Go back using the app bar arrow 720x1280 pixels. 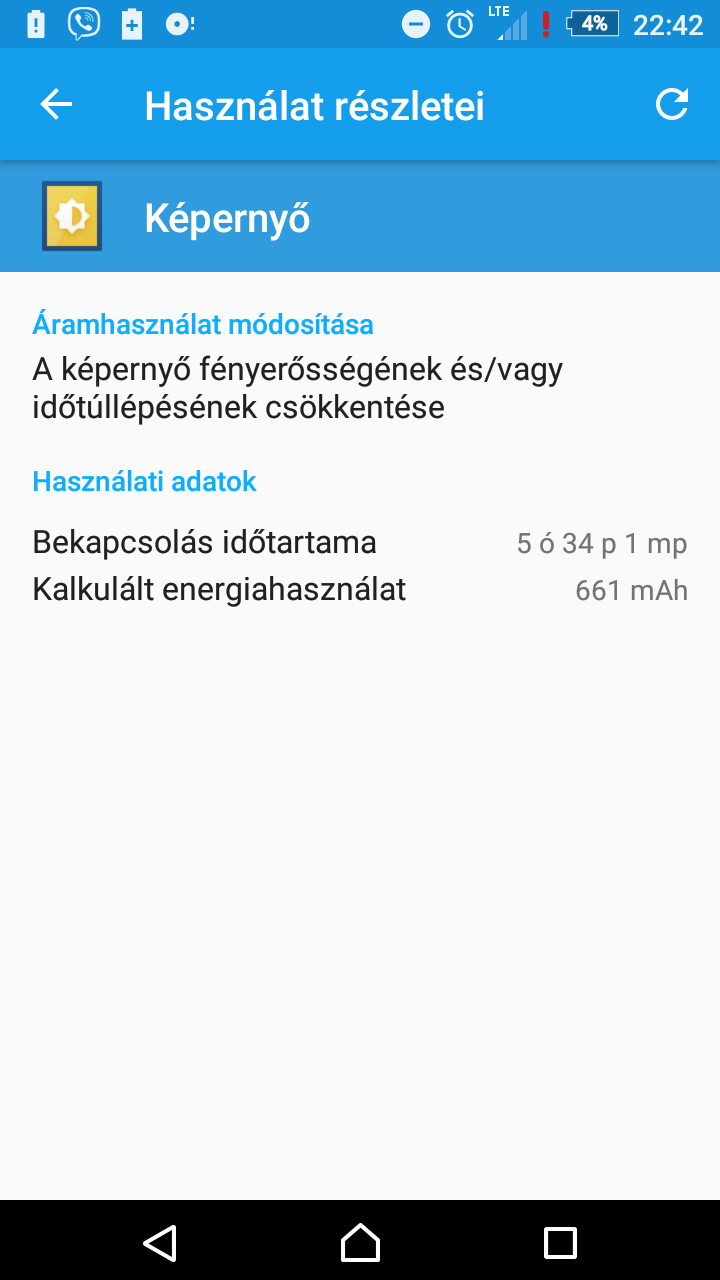(x=56, y=105)
